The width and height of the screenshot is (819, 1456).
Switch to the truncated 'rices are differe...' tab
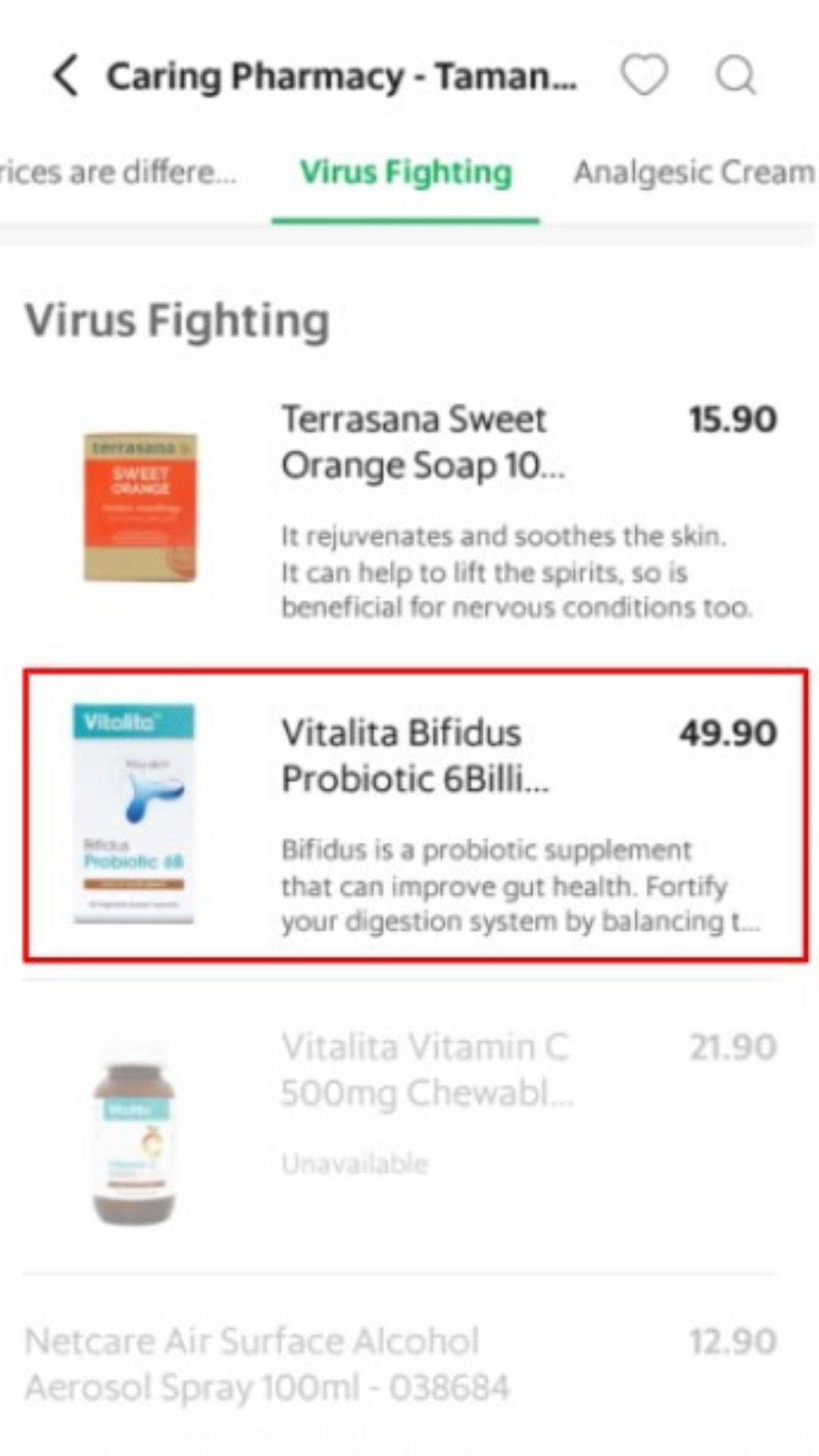click(x=119, y=172)
